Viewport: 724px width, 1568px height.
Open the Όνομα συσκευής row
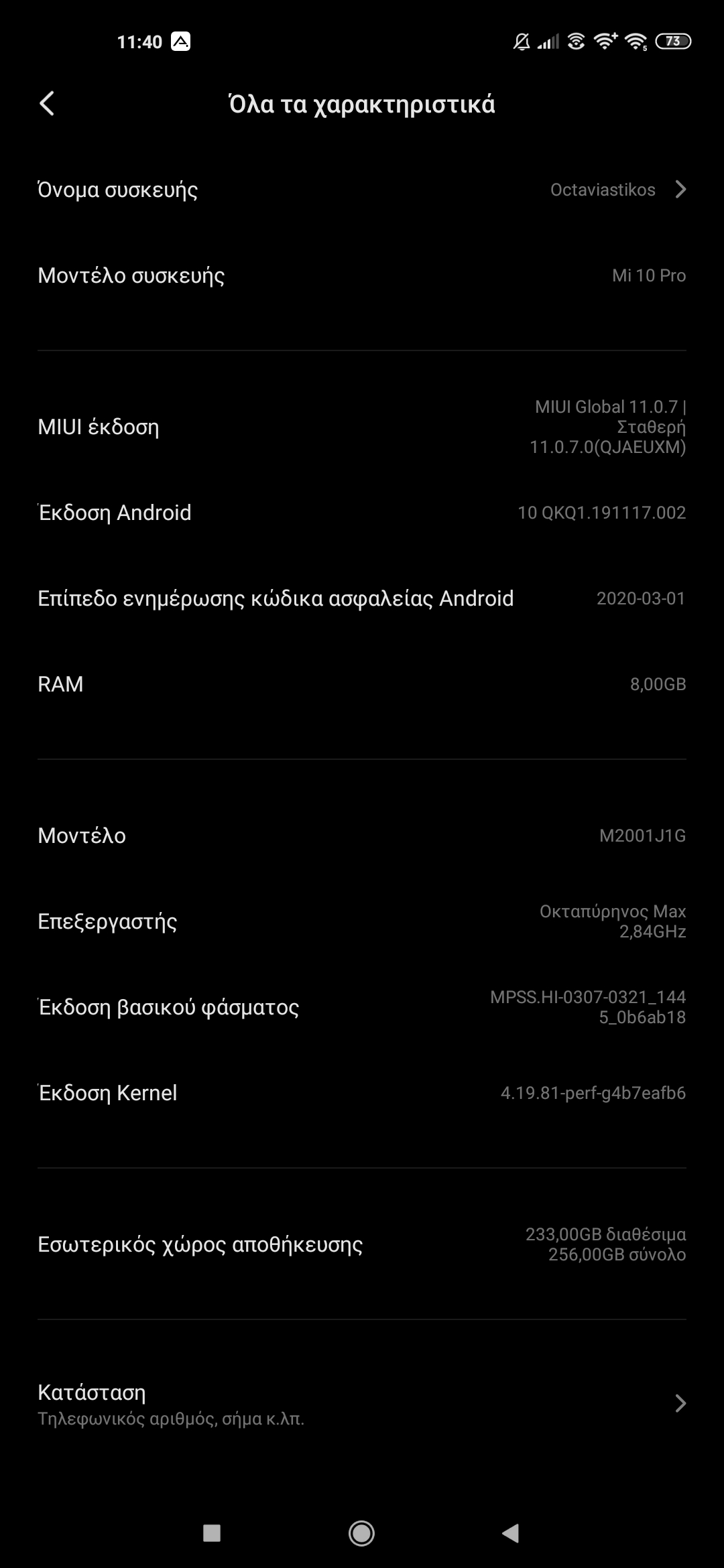(362, 190)
